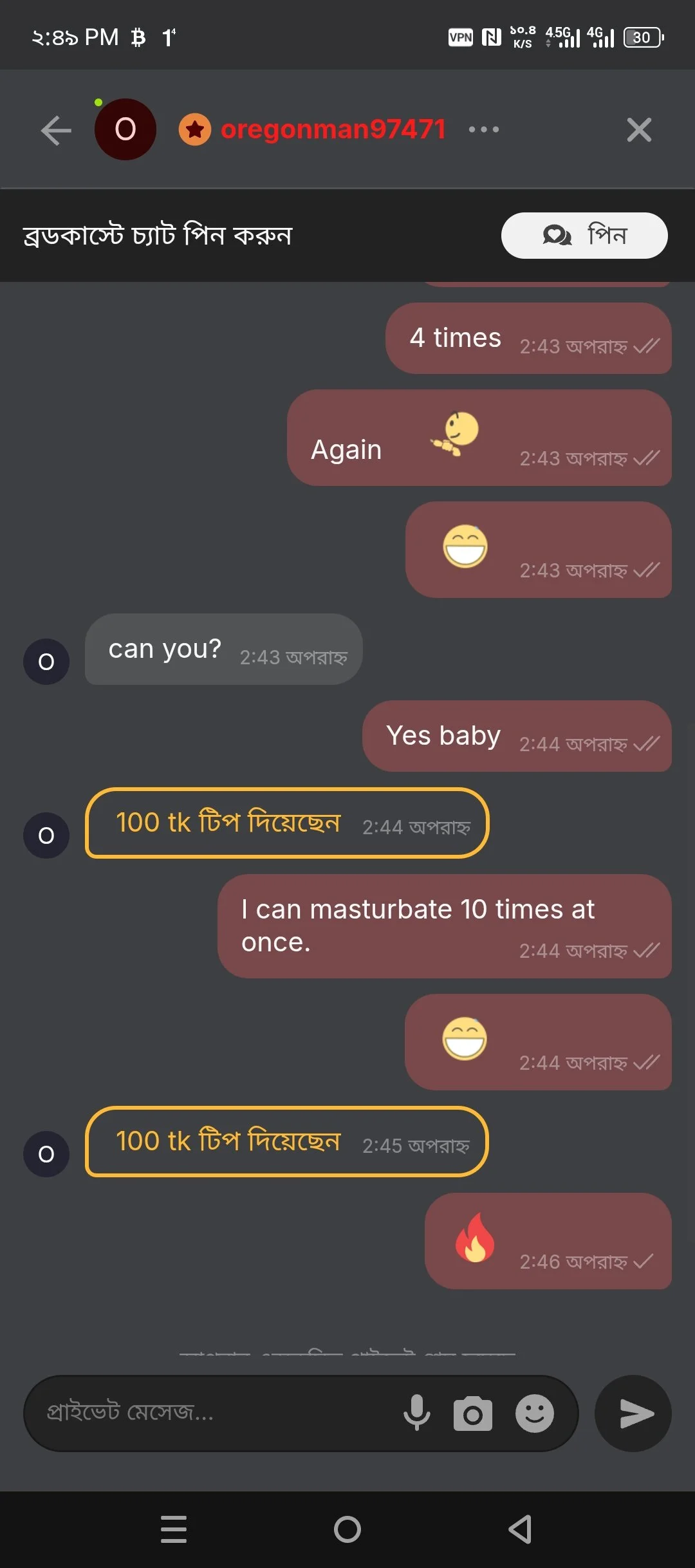Viewport: 695px width, 1568px height.
Task: Pin the broadcast chat with পিন button
Action: click(584, 236)
